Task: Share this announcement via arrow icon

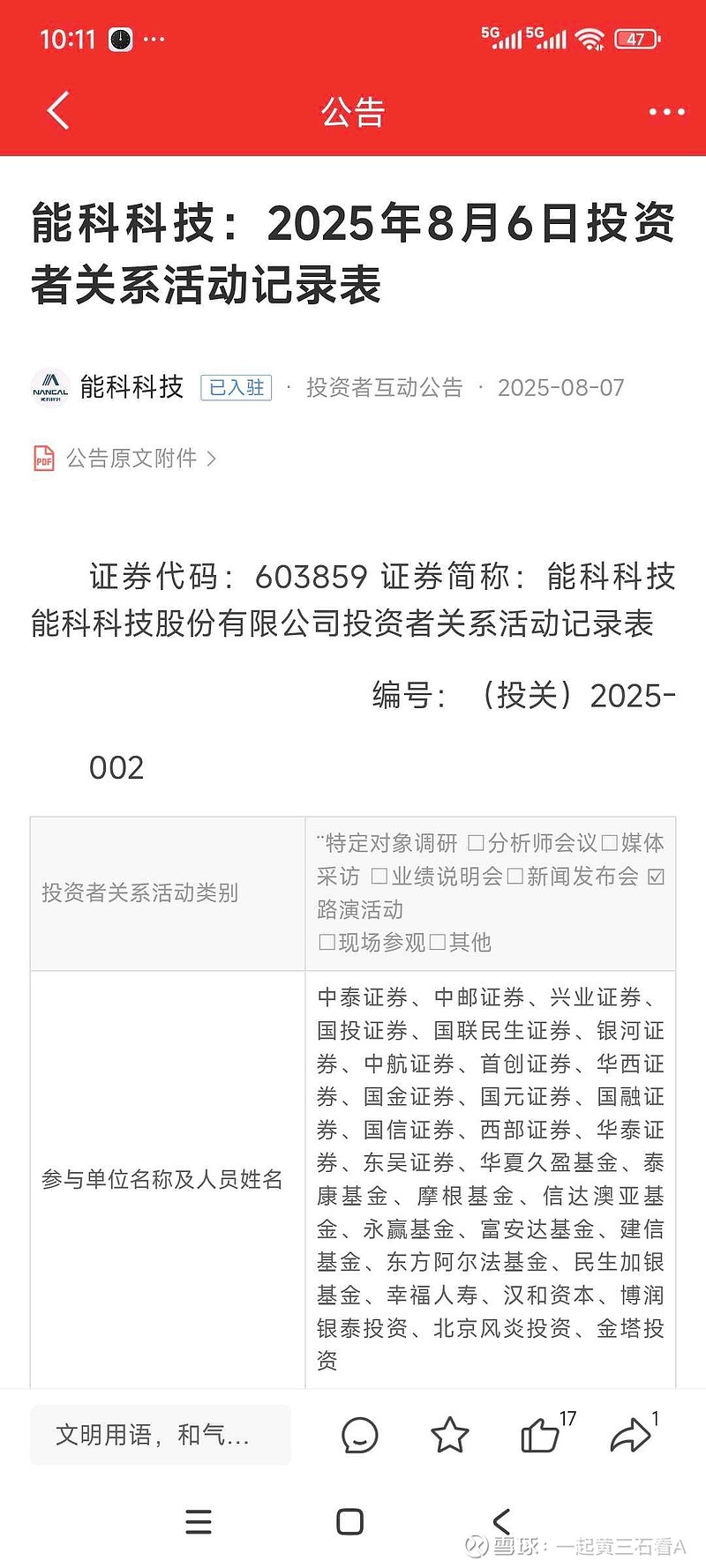Action: 630,1435
